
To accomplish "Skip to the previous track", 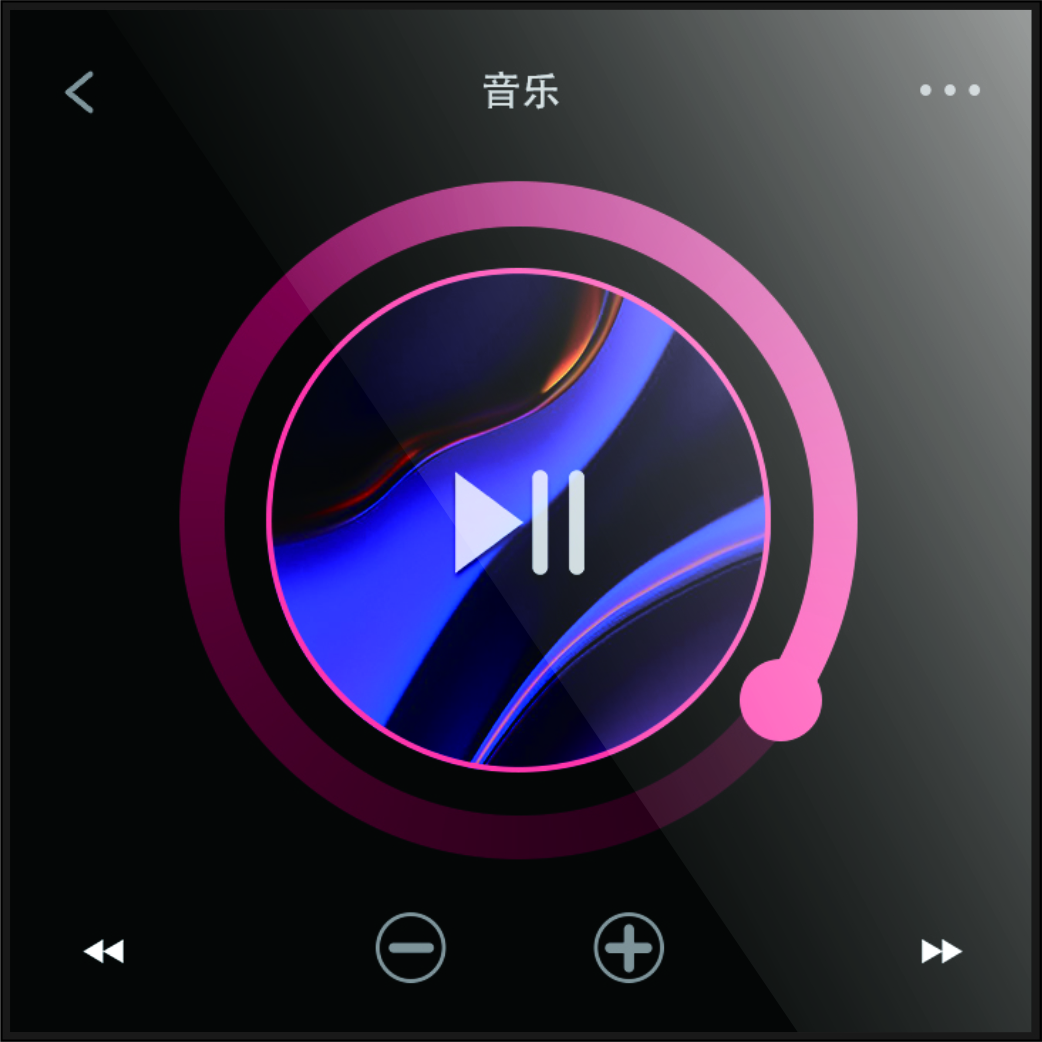I will click(104, 950).
